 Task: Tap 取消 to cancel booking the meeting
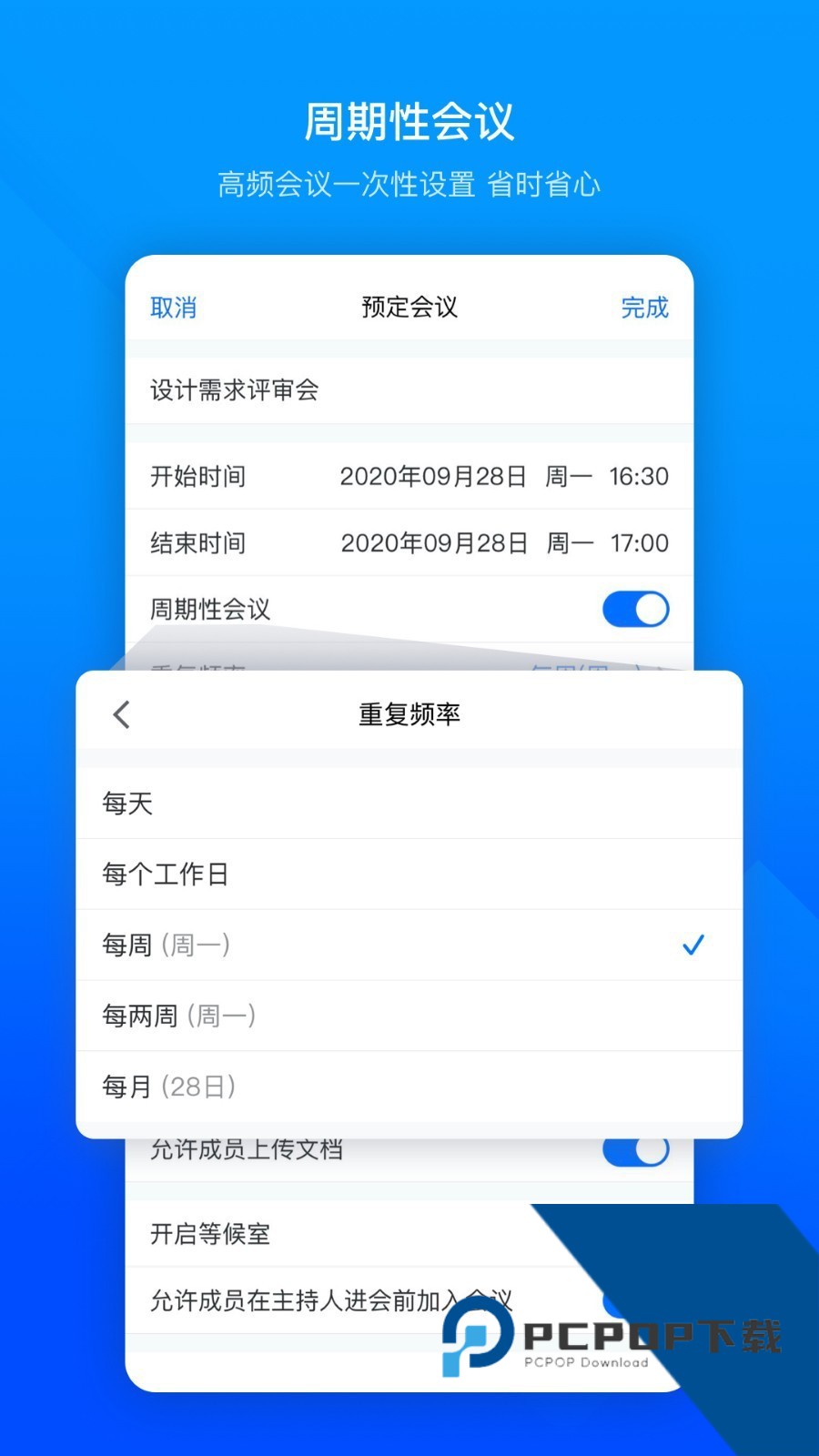[x=173, y=308]
